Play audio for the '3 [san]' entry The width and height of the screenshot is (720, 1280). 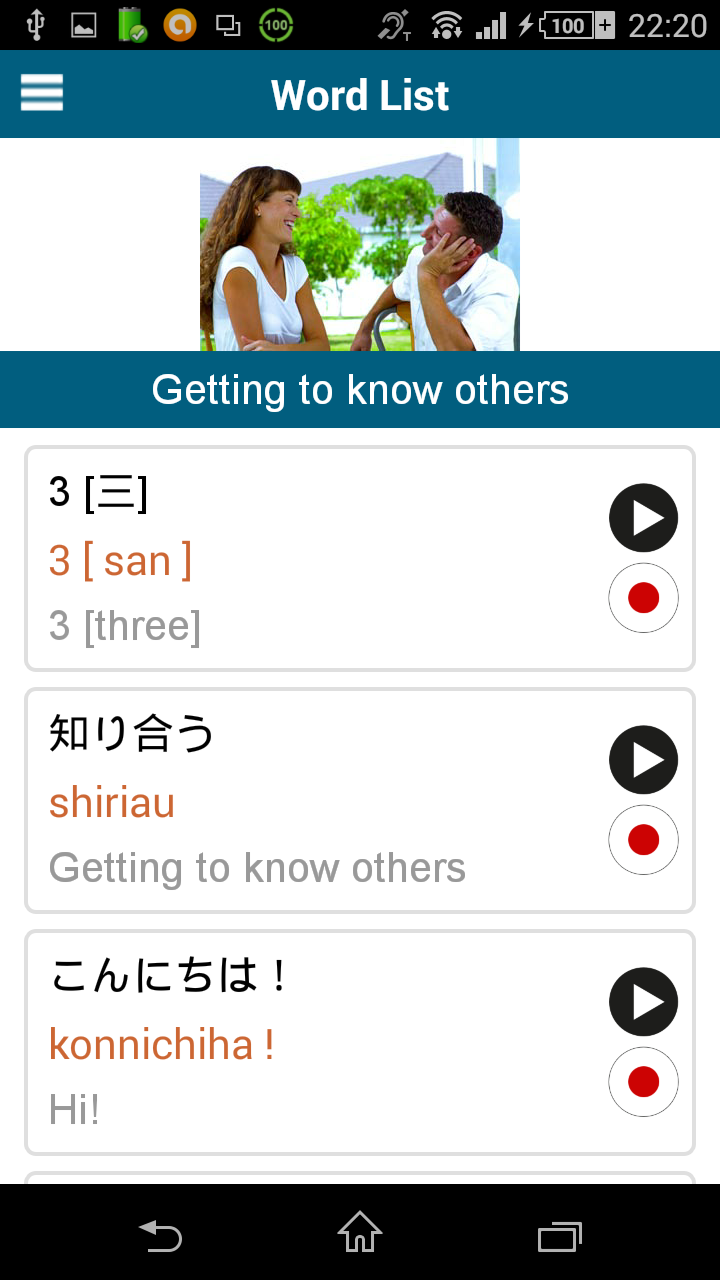point(644,518)
